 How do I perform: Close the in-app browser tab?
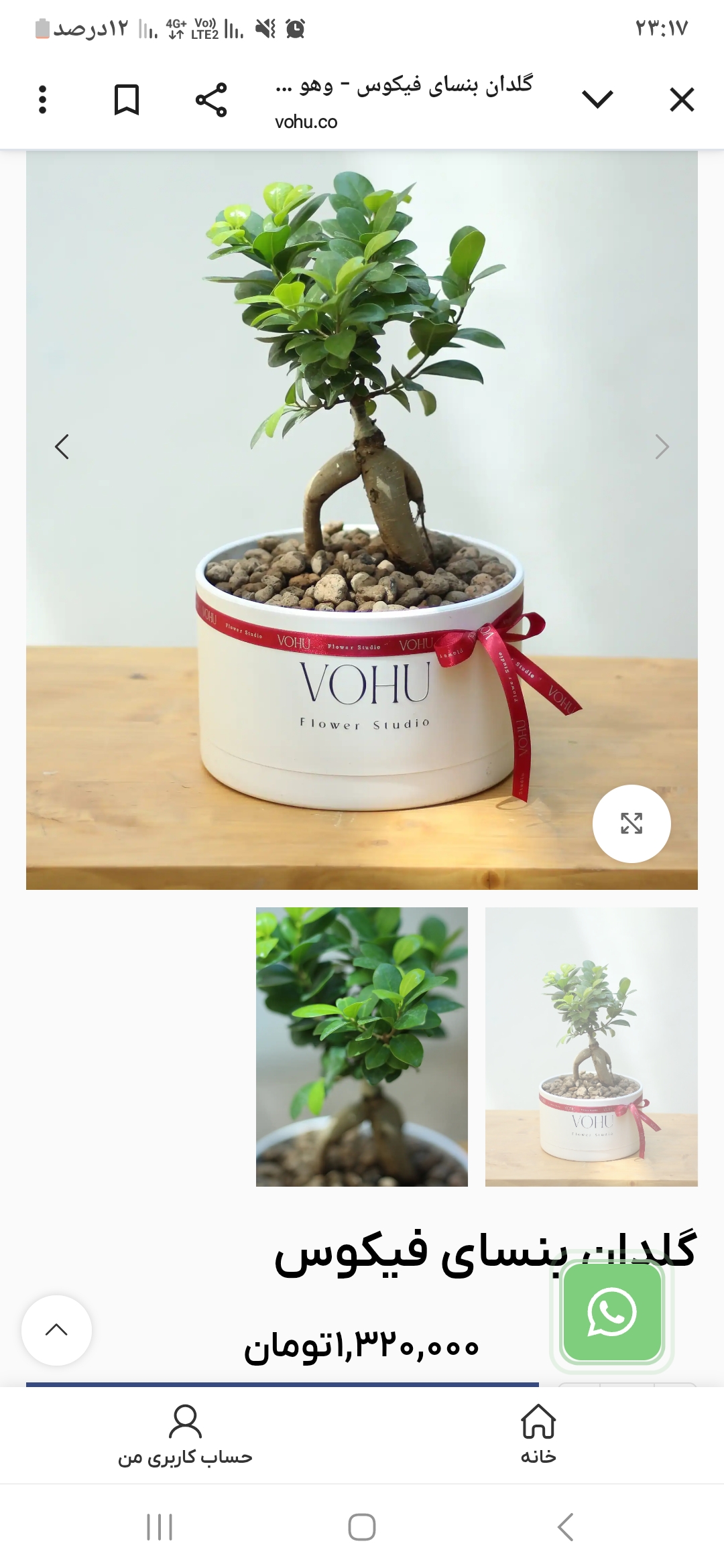point(682,100)
